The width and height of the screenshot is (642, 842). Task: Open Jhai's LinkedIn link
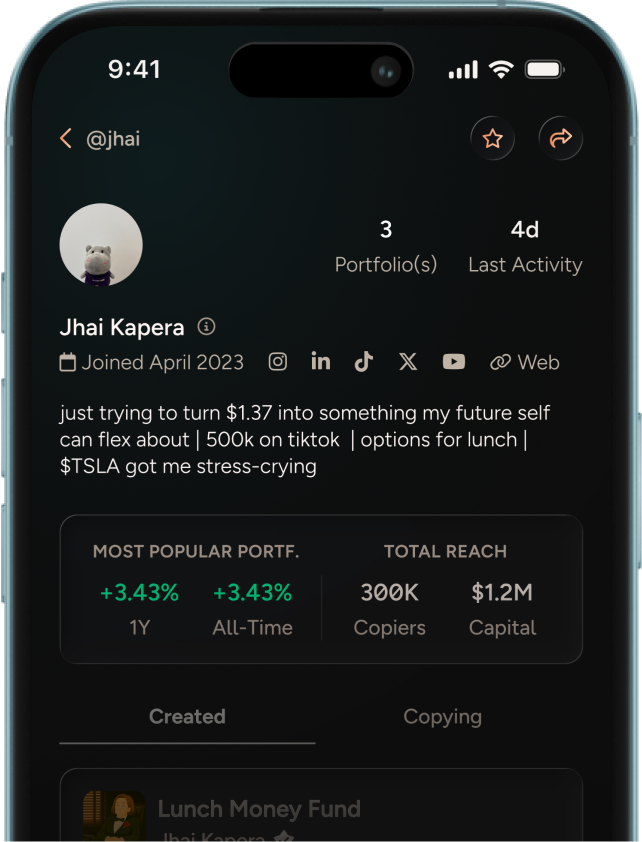[x=320, y=362]
